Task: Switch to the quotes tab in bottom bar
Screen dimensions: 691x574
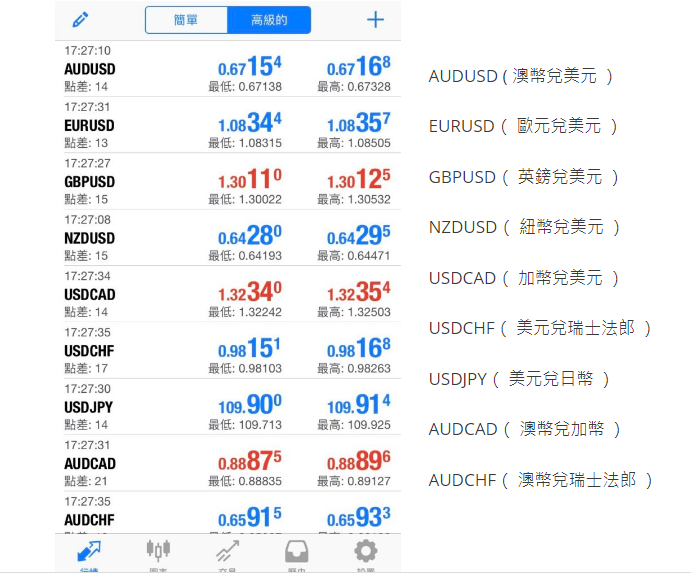Action: [x=89, y=554]
